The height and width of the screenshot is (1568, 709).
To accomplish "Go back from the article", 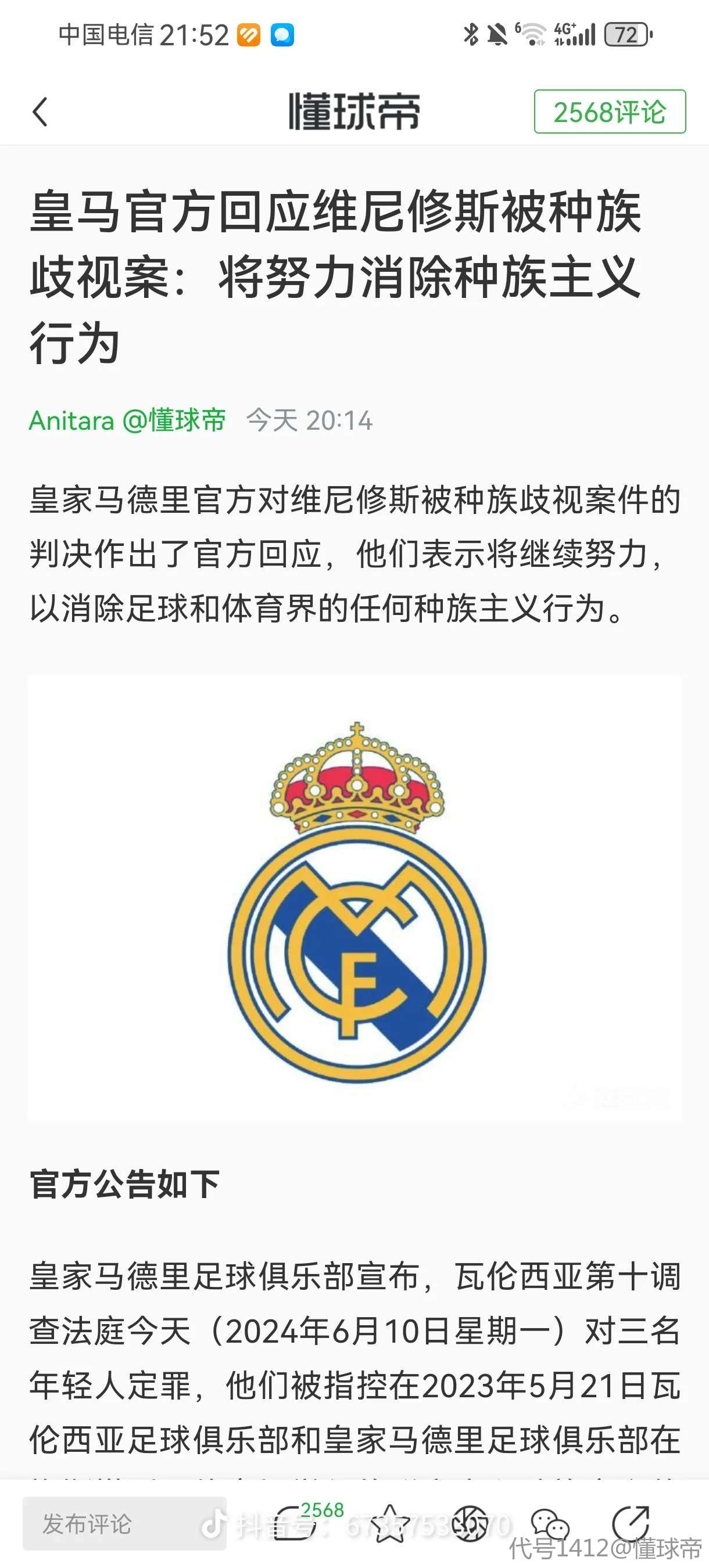I will tap(40, 112).
